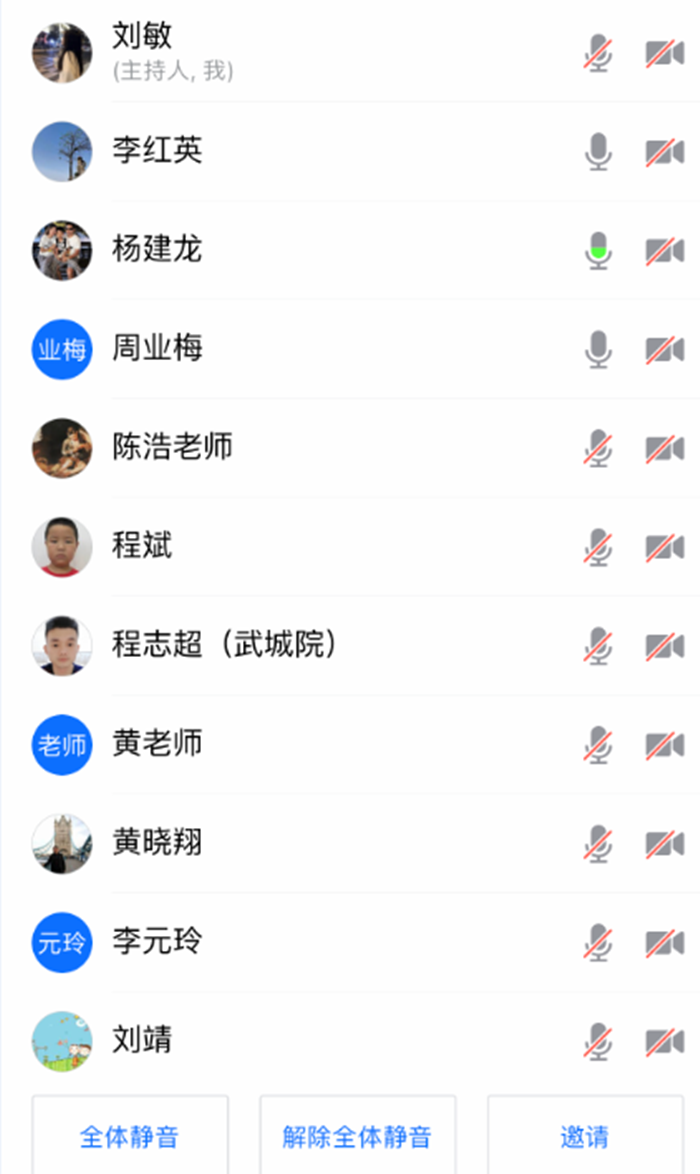
Task: Tap 全体静音 to mute everyone
Action: [130, 1136]
